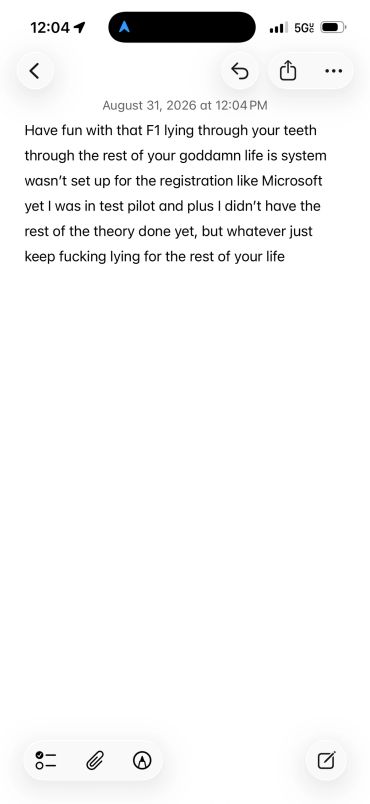
Task: Compose a new note
Action: (326, 760)
